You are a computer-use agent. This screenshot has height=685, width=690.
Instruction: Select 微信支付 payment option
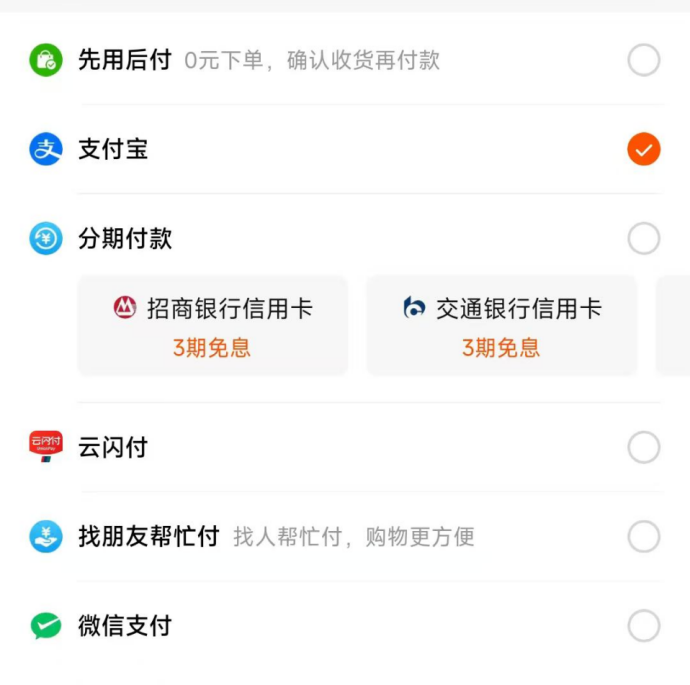[x=643, y=627]
